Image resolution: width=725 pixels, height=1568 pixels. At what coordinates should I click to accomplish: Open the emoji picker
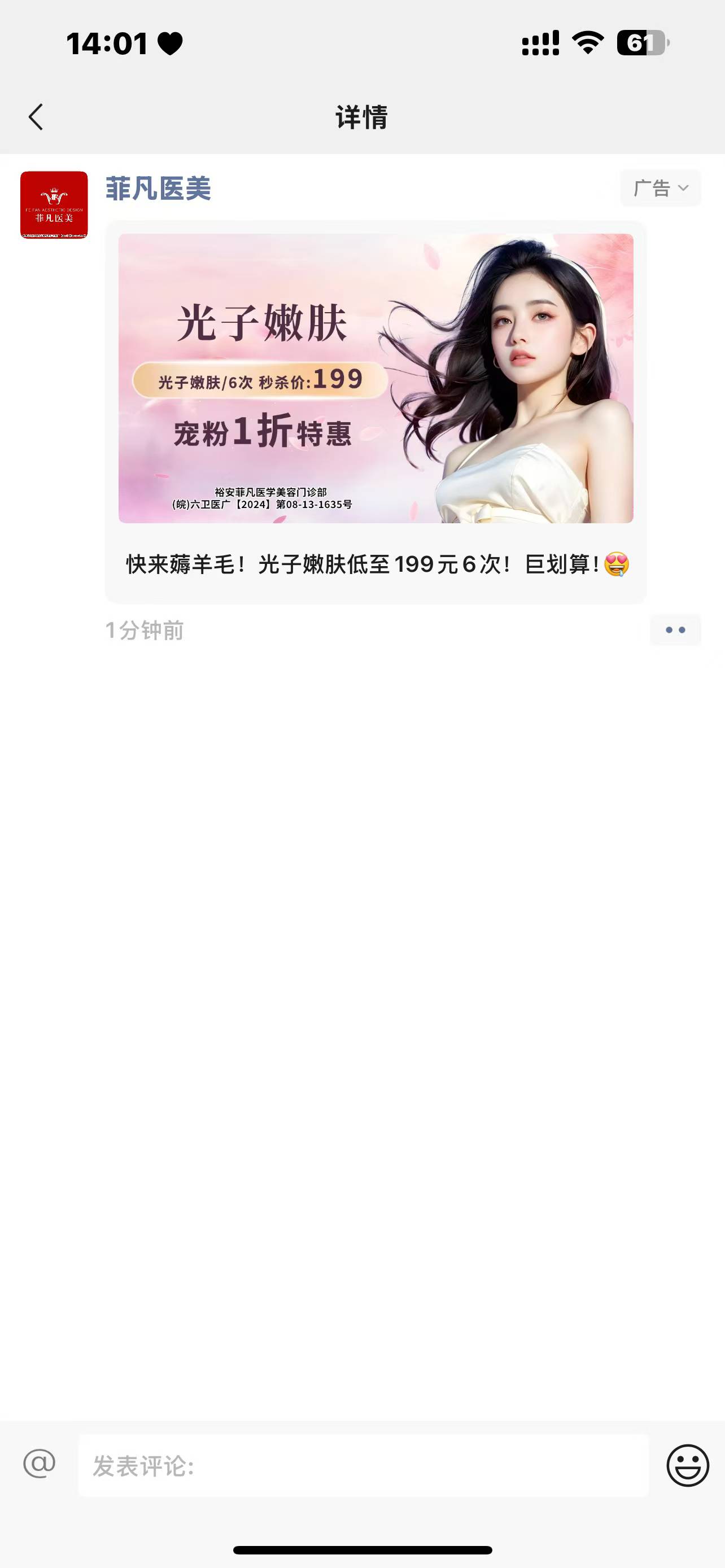point(688,1465)
